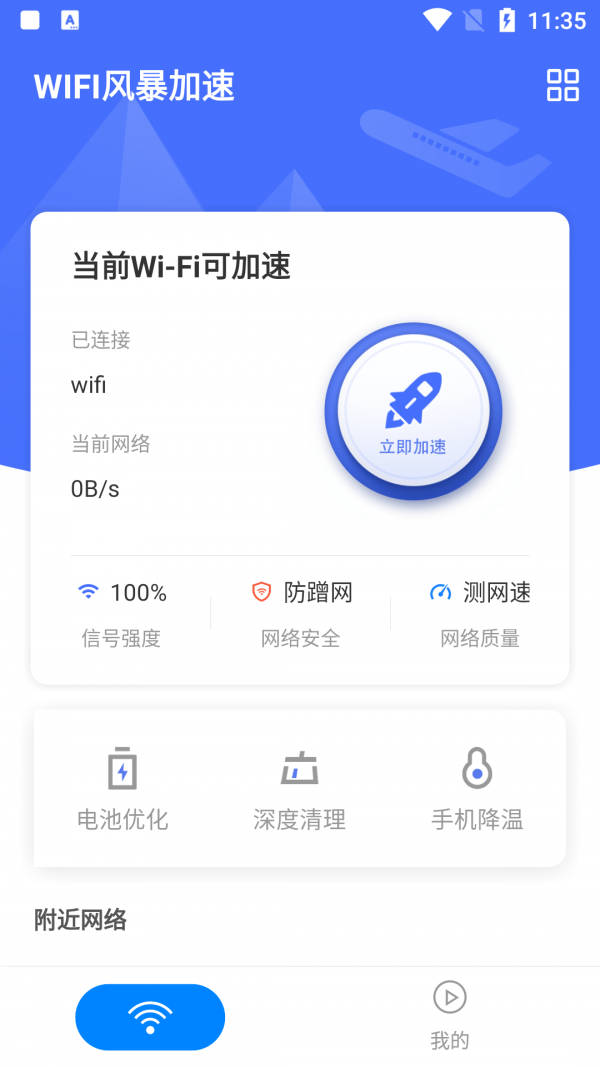Switch to the 我的 tab
This screenshot has width=600, height=1067.
point(450,1015)
